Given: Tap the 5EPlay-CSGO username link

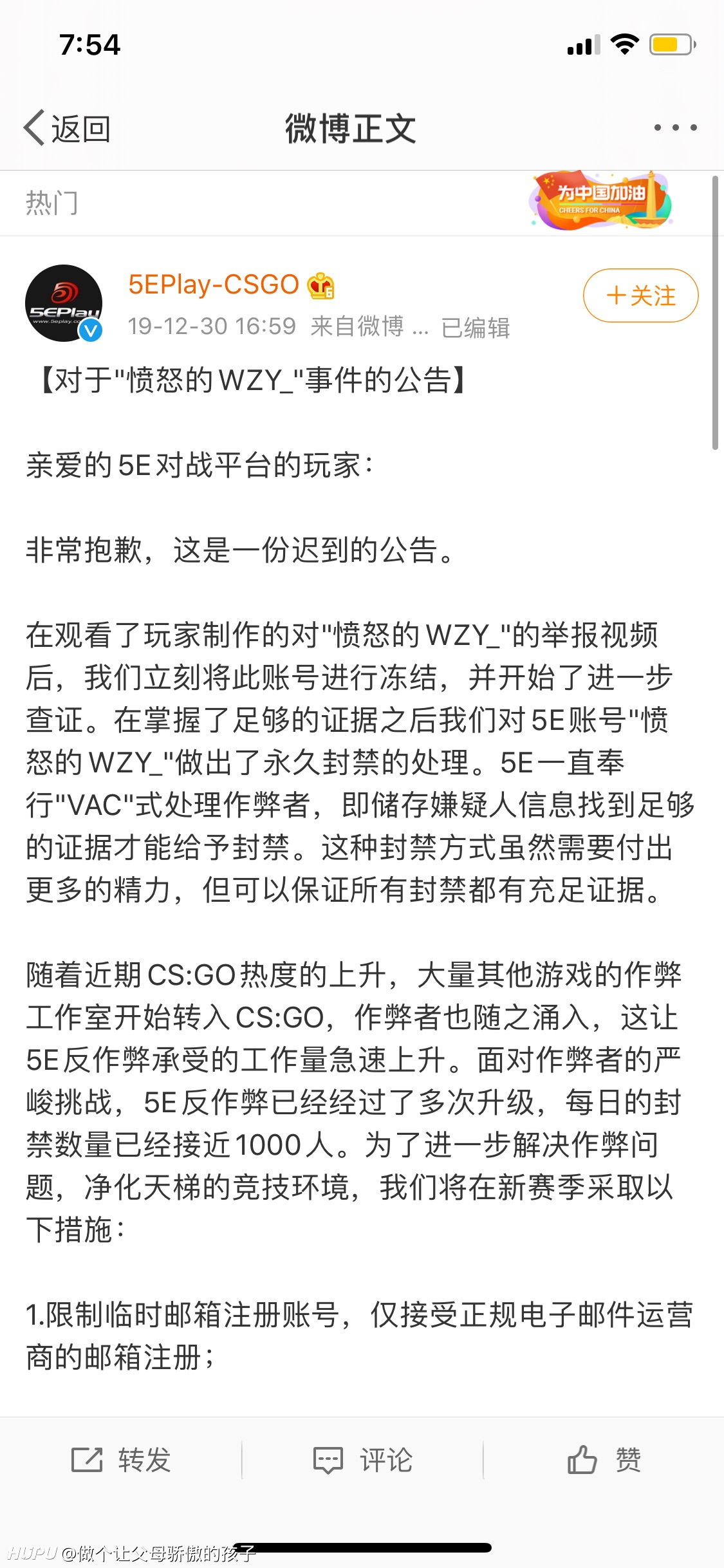Looking at the screenshot, I should pyautogui.click(x=214, y=285).
